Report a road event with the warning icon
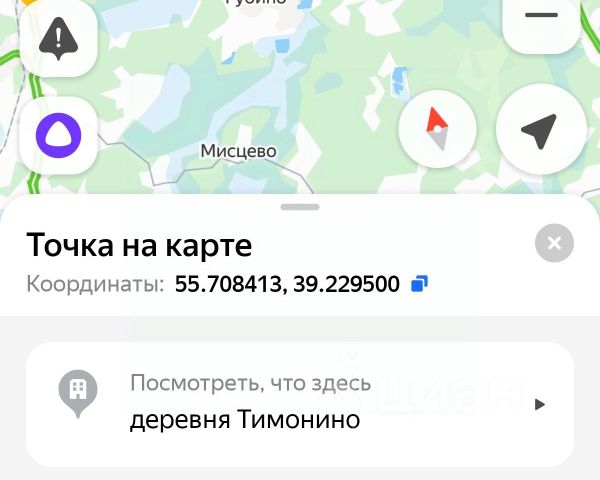The width and height of the screenshot is (600, 480). coord(58,39)
